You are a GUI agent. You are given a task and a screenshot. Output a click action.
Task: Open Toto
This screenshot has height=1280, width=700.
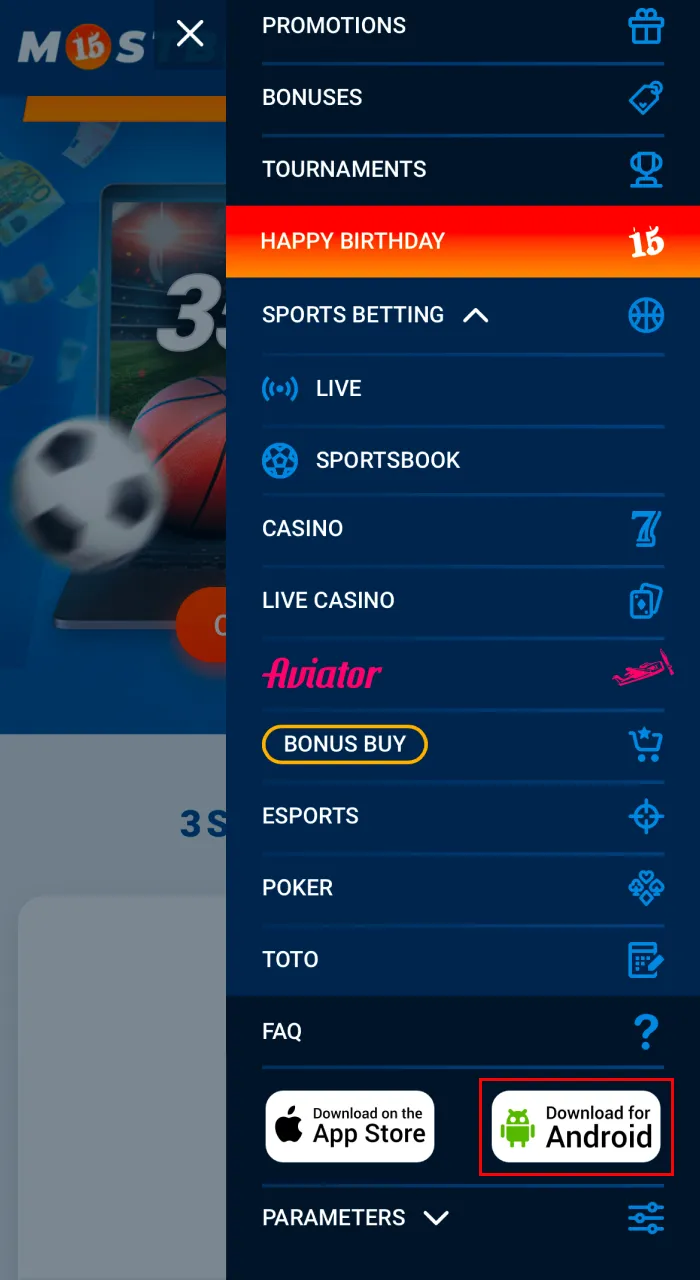(x=290, y=960)
